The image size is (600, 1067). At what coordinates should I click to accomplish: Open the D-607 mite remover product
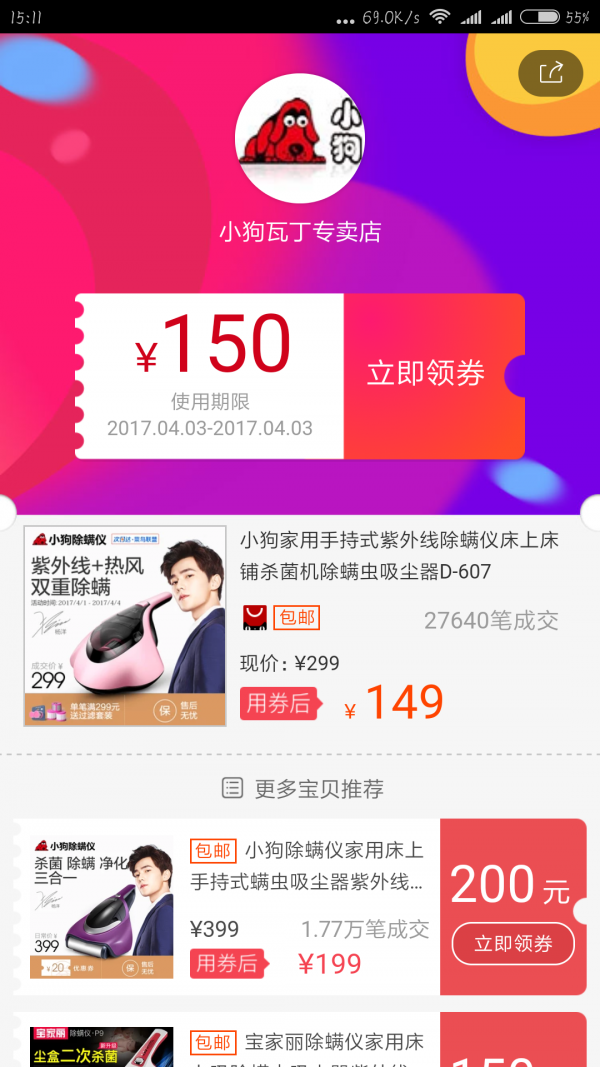(398, 555)
